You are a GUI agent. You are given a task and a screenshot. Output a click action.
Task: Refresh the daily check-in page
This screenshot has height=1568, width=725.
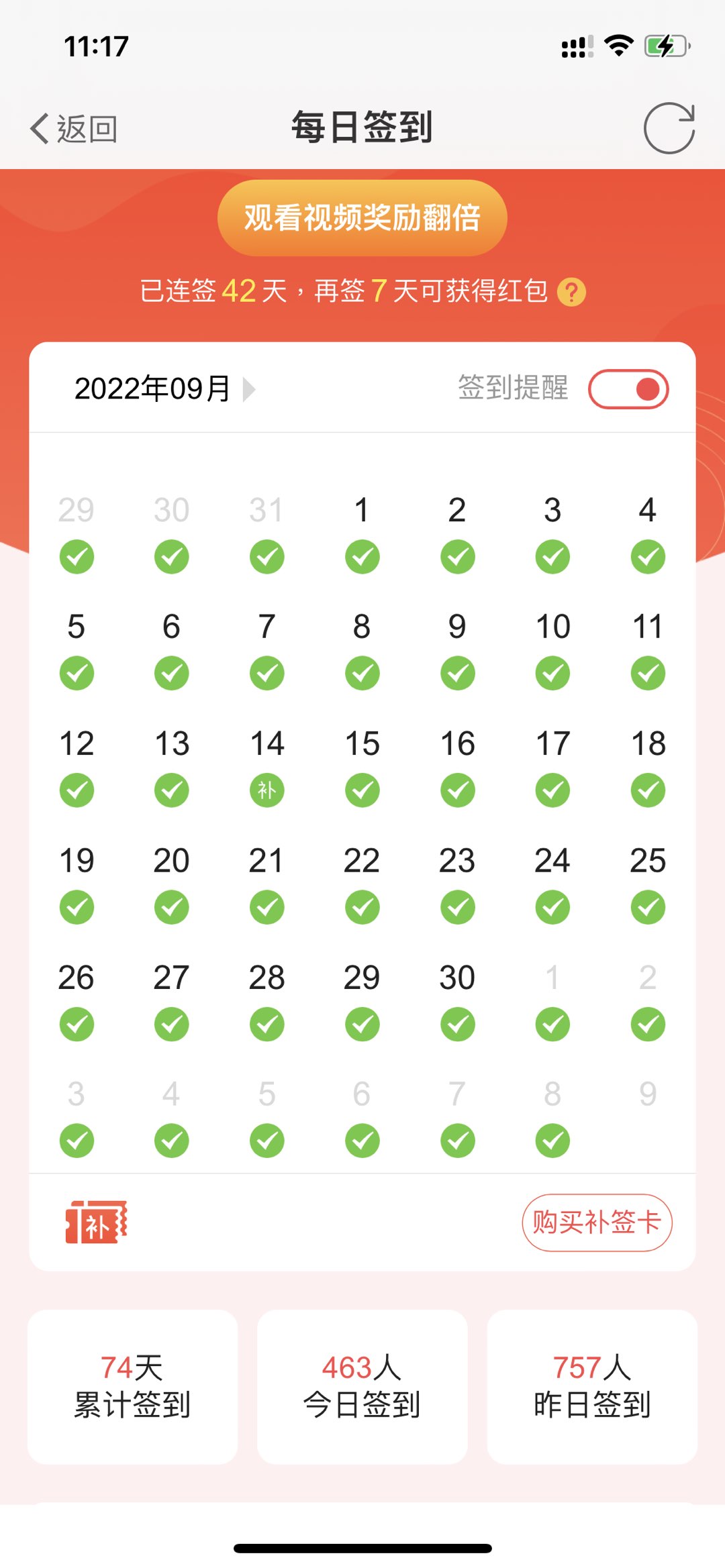point(669,128)
